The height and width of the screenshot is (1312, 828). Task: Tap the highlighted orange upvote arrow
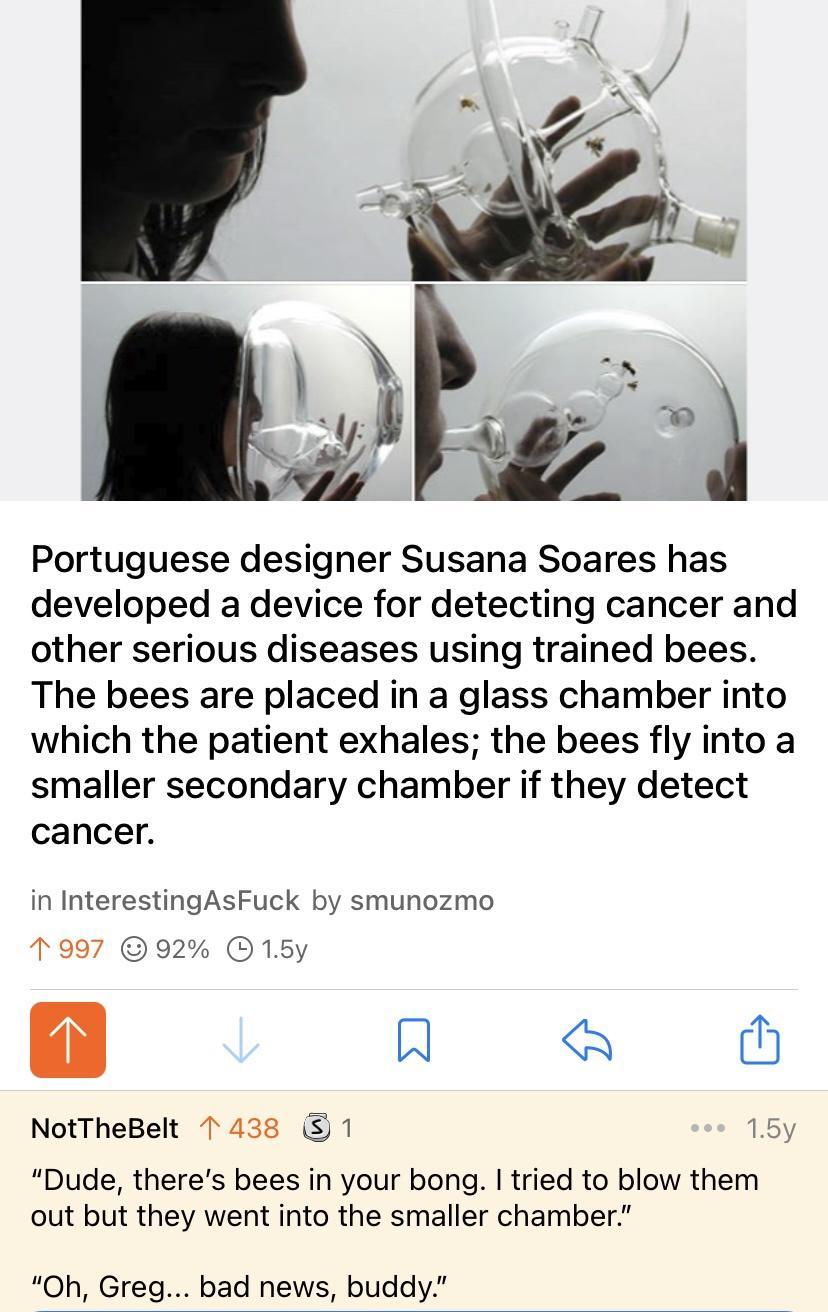[67, 1040]
